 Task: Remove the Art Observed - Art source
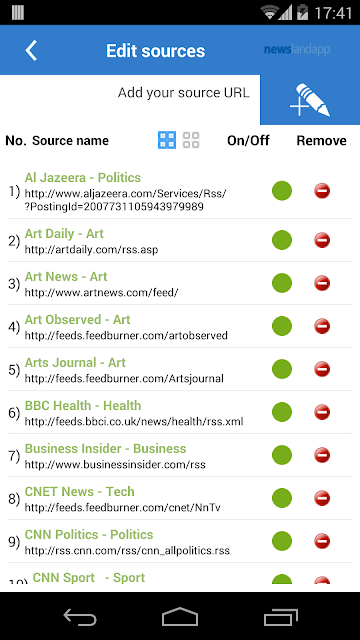[322, 326]
